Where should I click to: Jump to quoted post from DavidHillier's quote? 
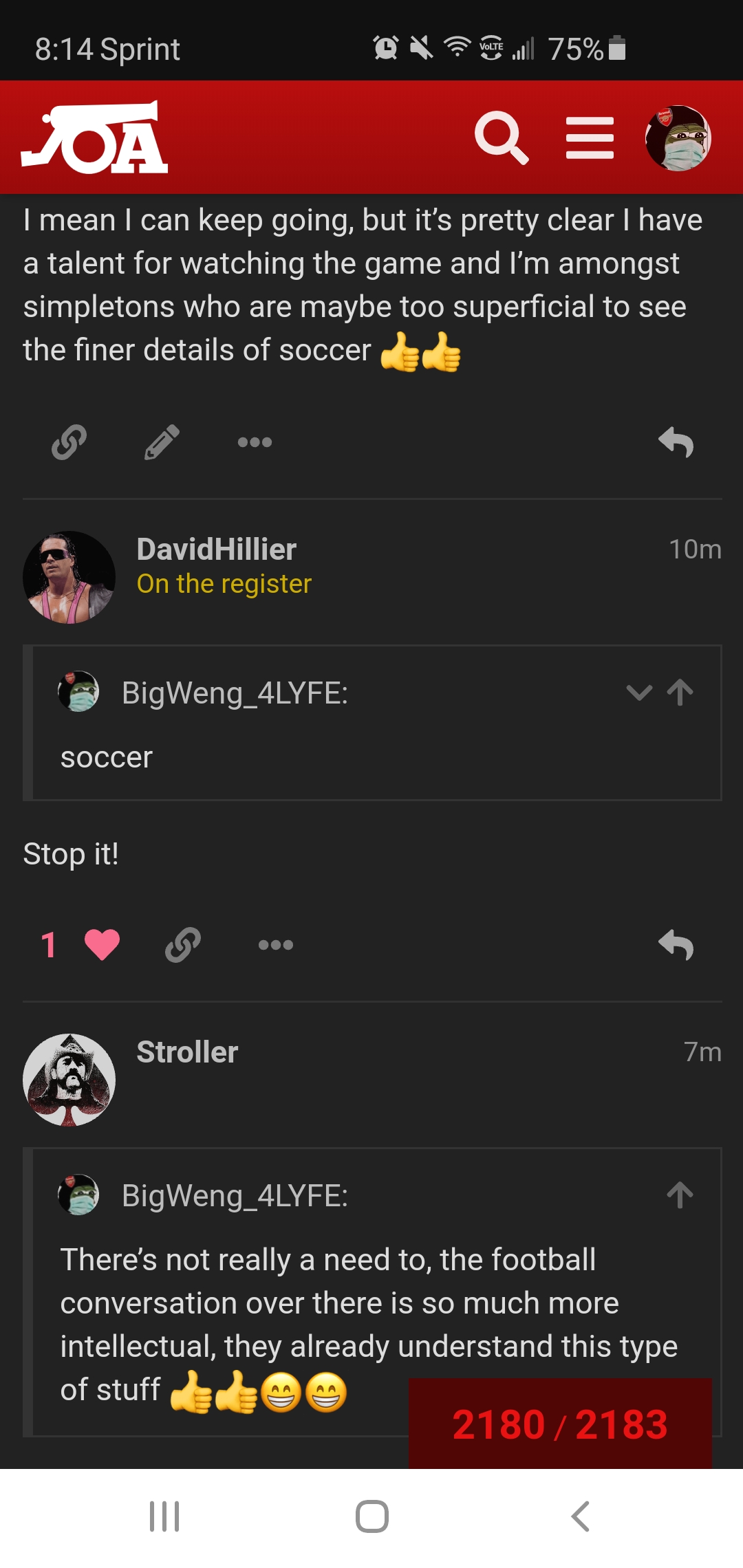pos(680,693)
